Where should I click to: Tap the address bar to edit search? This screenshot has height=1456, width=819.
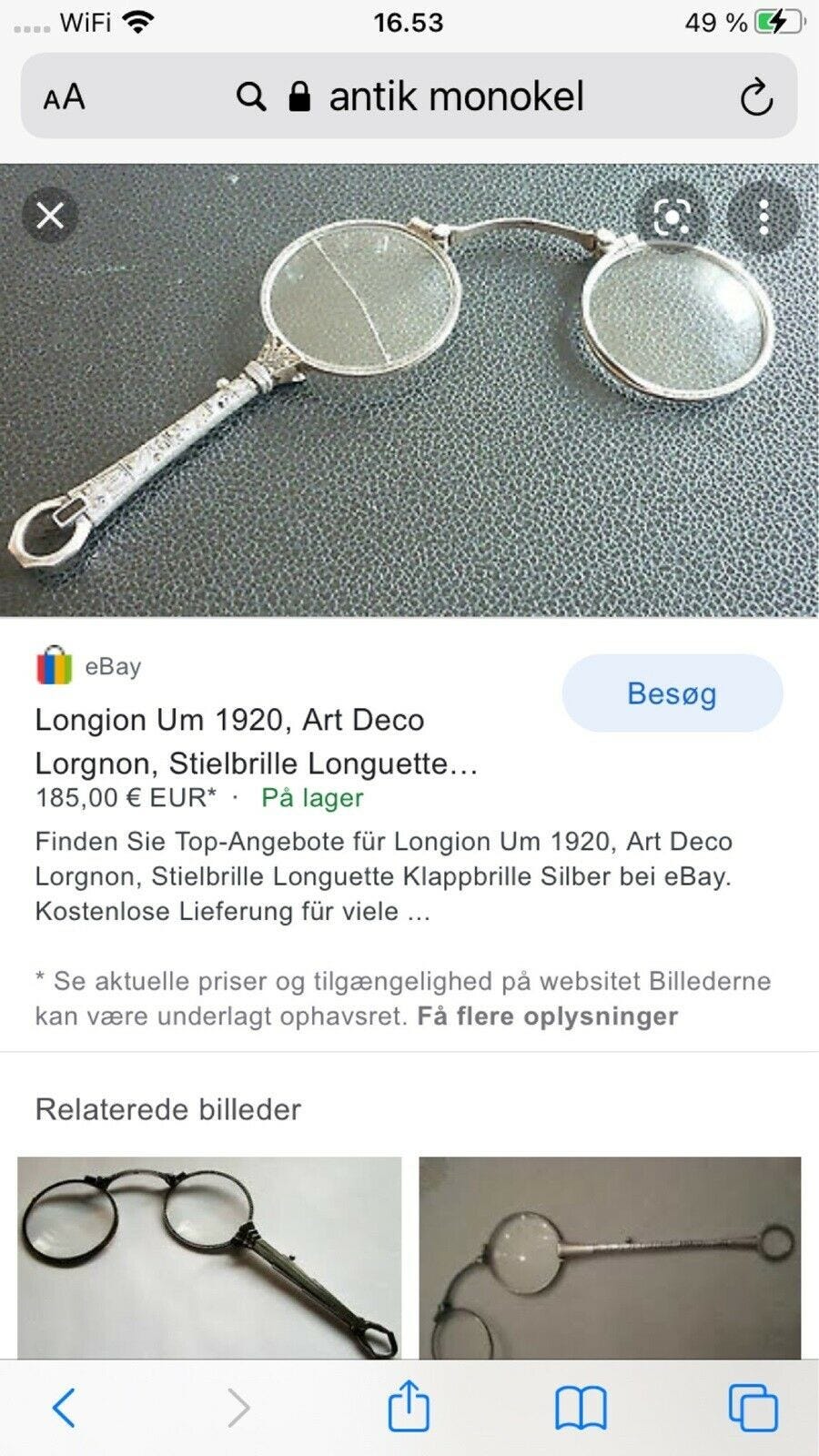tap(455, 96)
